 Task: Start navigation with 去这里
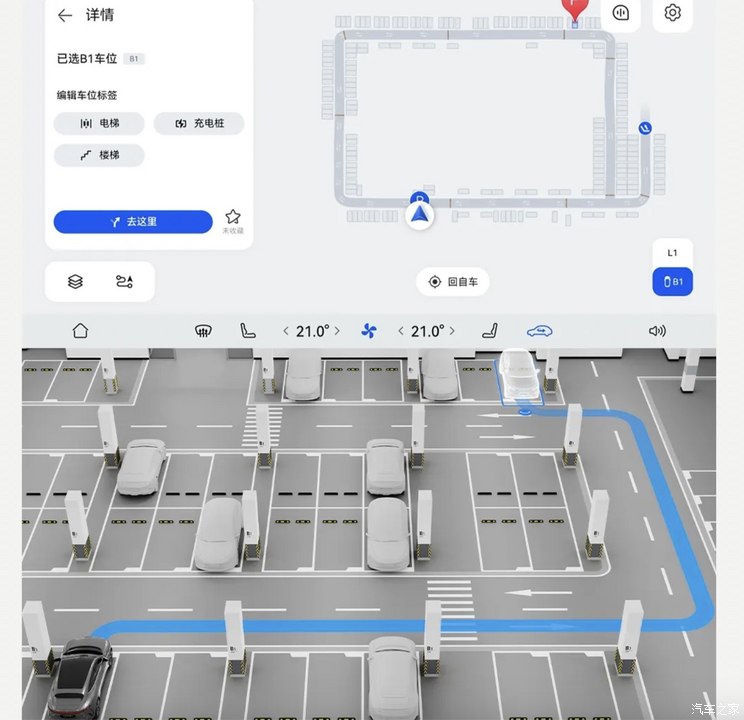pyautogui.click(x=133, y=222)
